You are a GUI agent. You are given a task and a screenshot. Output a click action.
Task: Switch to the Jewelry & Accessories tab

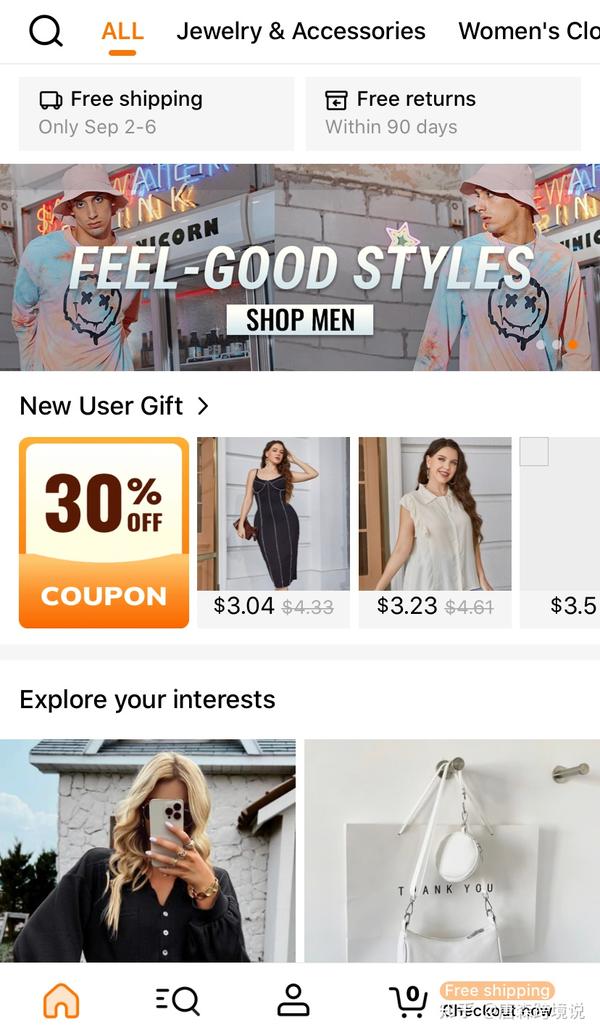pyautogui.click(x=300, y=31)
